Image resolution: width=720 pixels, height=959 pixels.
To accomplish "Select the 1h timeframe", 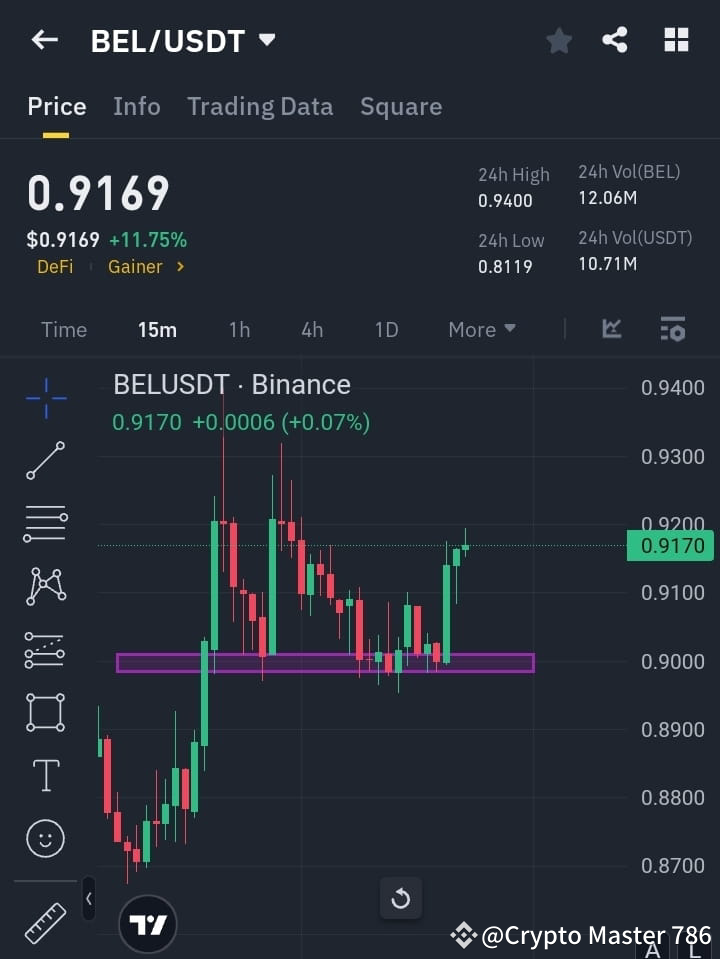I will pyautogui.click(x=239, y=329).
